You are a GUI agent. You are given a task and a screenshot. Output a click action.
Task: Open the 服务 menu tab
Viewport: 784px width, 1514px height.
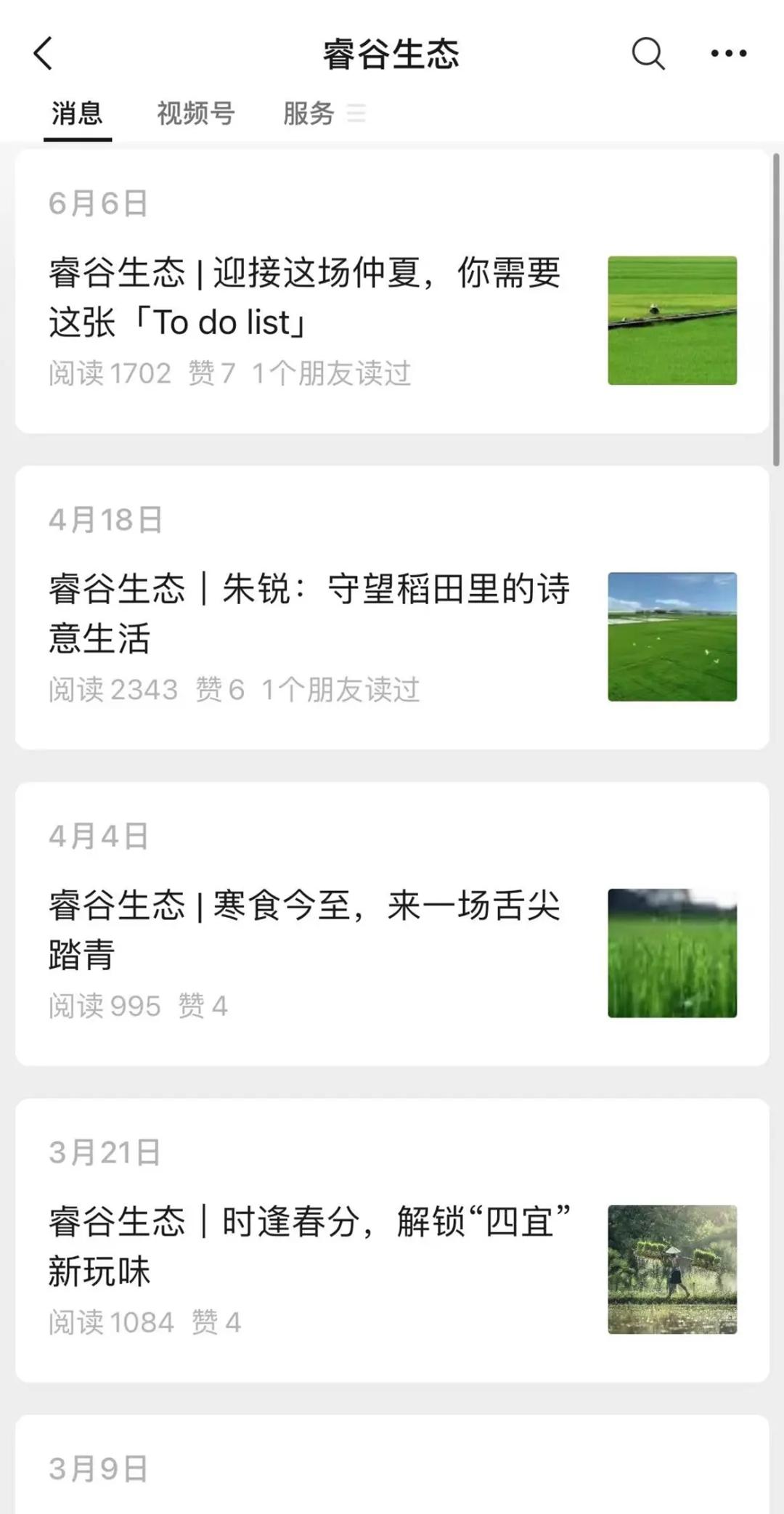322,114
